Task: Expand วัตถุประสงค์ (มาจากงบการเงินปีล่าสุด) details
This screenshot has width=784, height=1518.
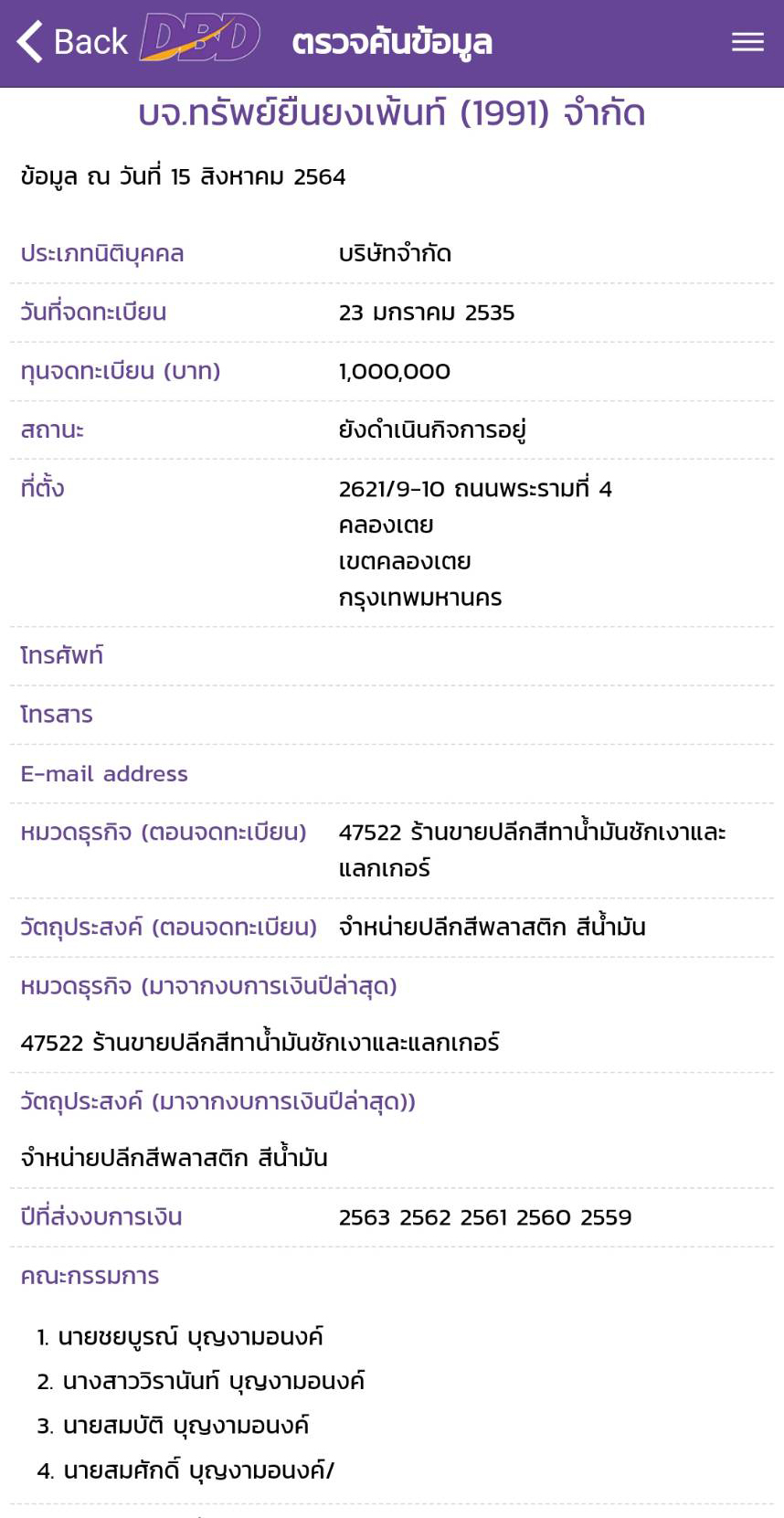Action: point(218,1102)
